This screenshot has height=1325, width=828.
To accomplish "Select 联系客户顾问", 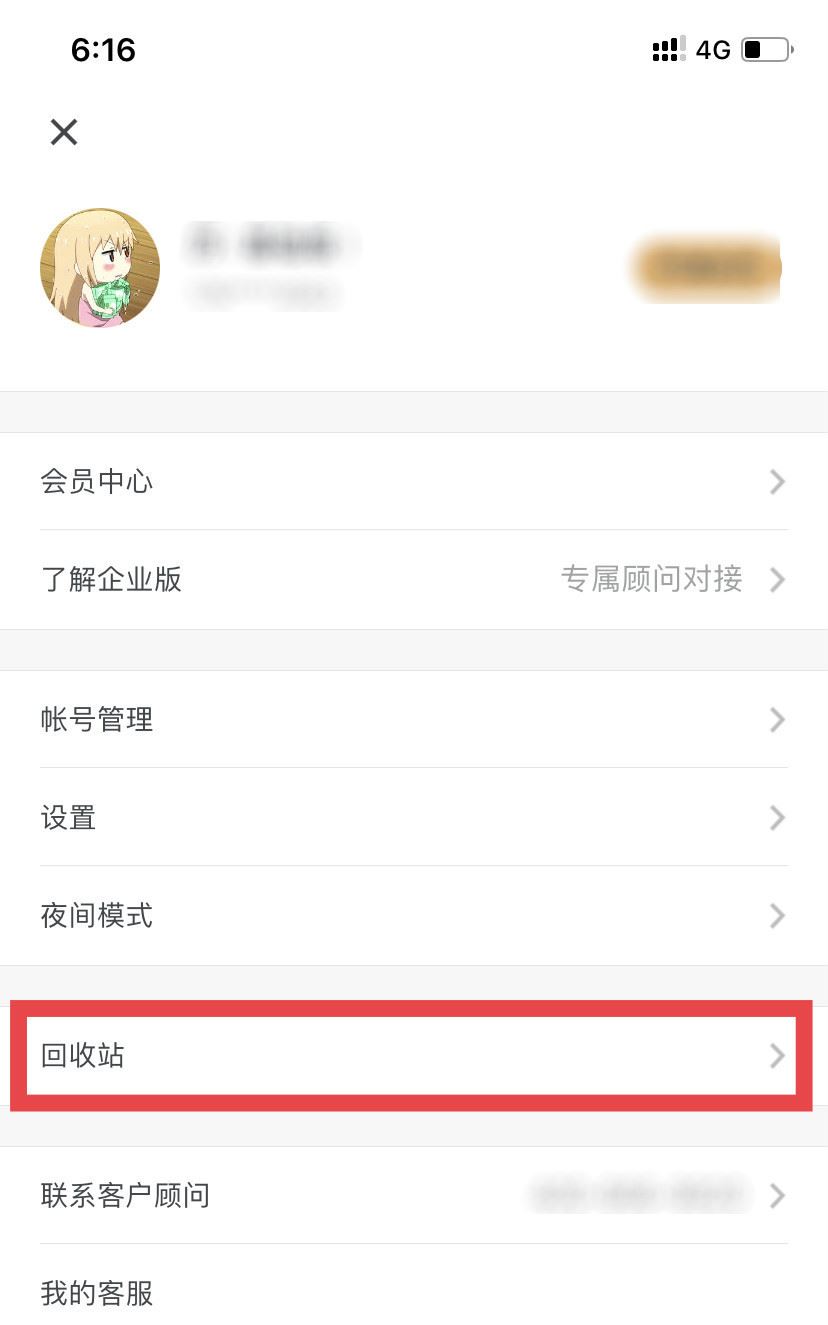I will tap(414, 1195).
